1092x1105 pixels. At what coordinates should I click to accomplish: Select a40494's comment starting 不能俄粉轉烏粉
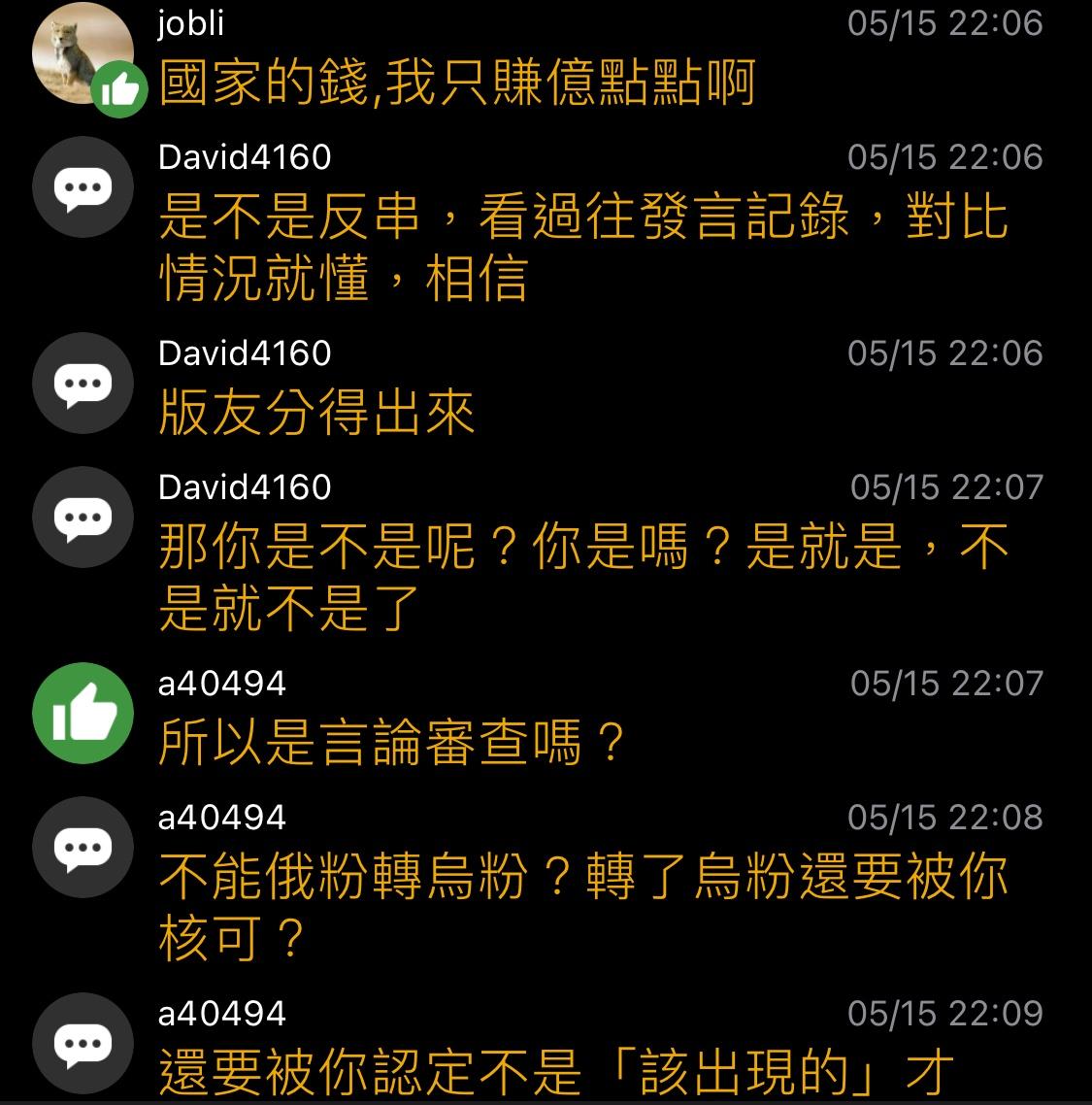pos(582,906)
